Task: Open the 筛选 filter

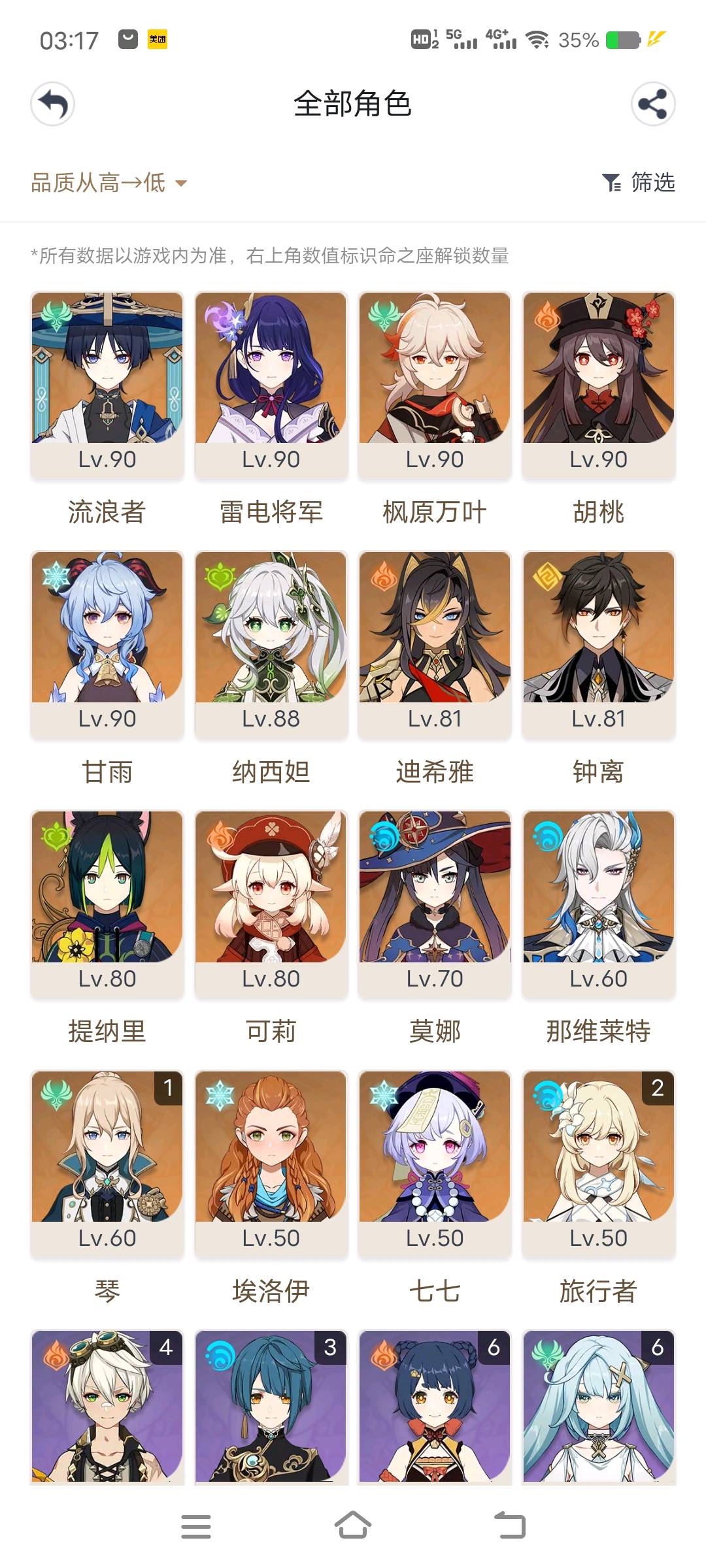Action: [638, 183]
